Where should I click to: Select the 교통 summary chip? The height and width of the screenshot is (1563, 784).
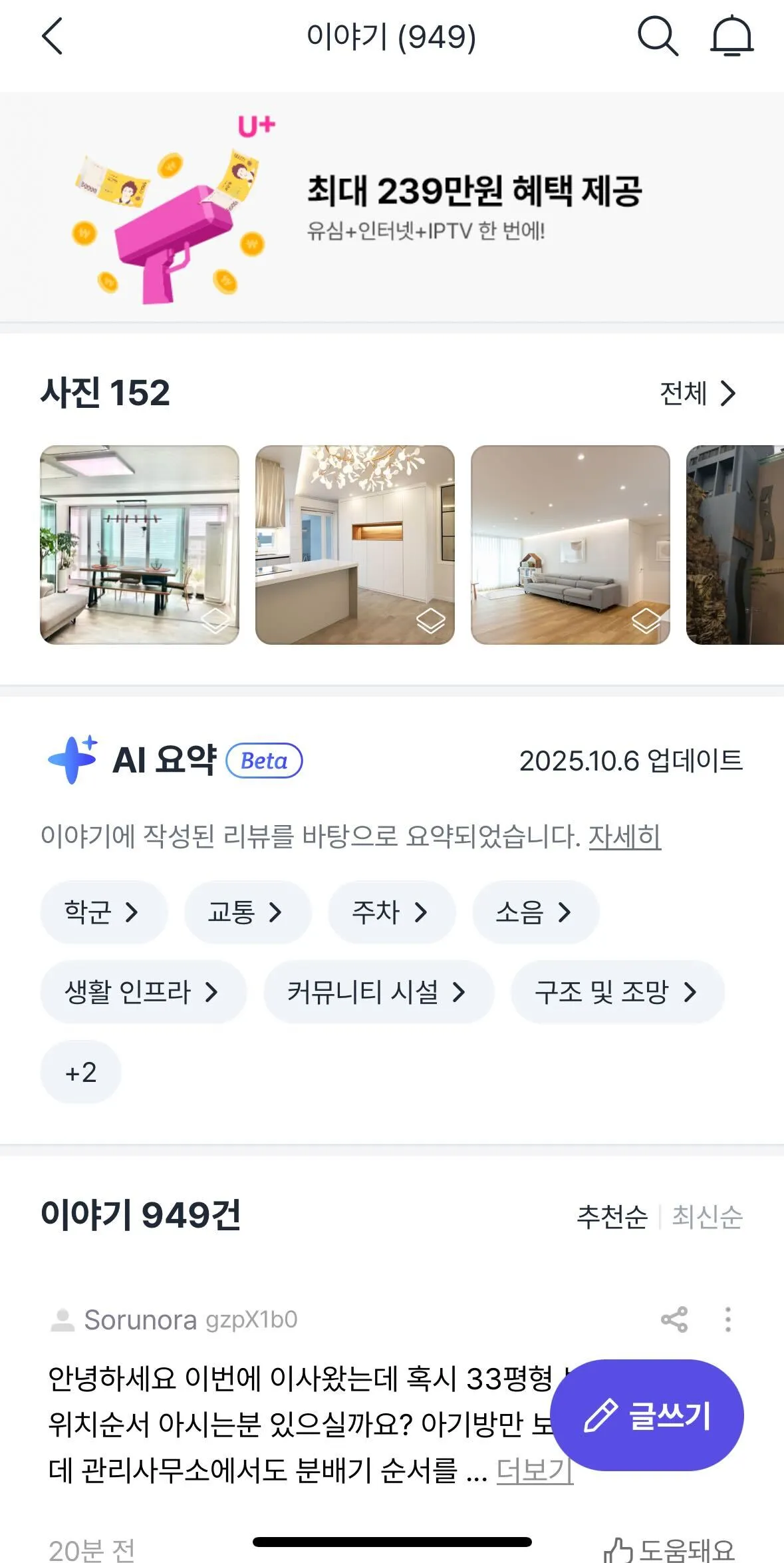pos(247,912)
